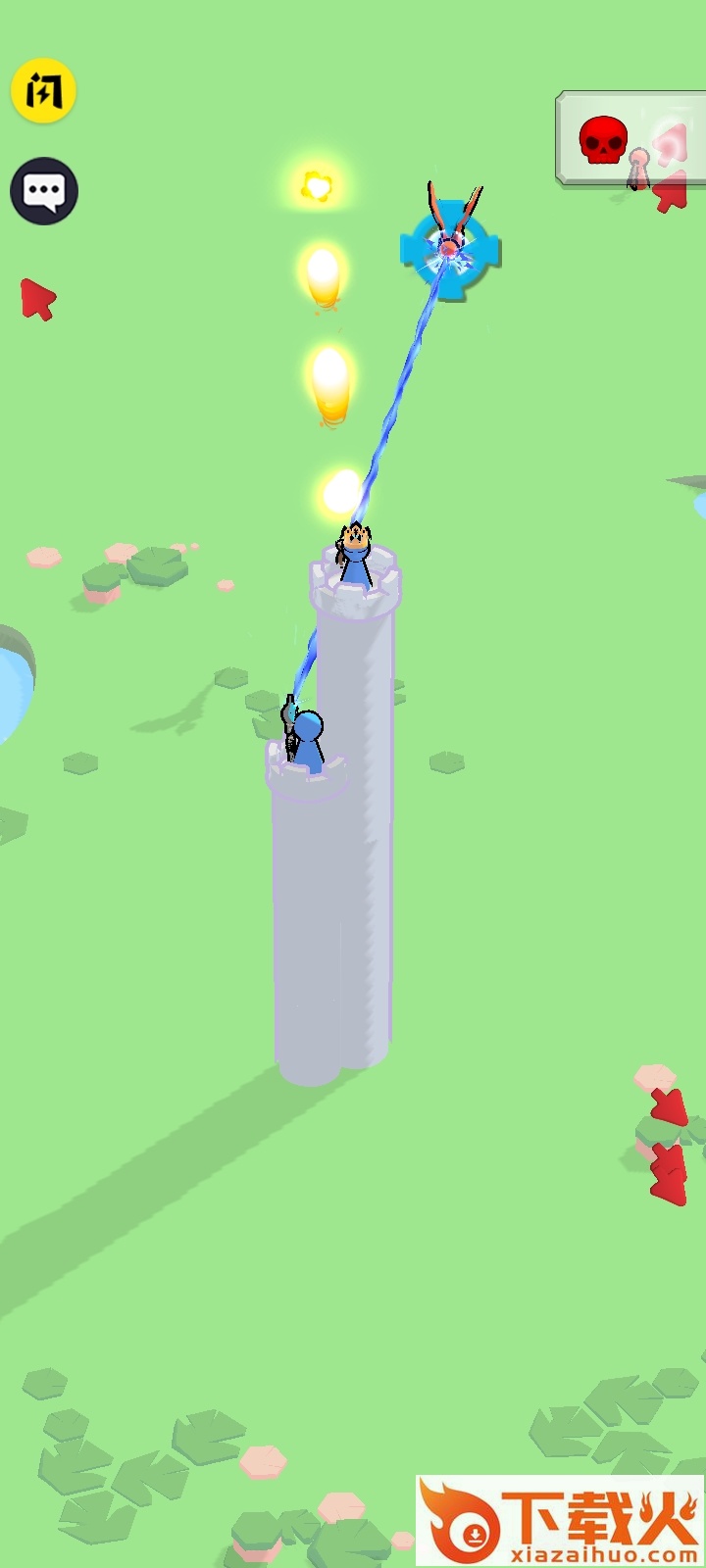Open the chat bubble button
Viewport: 706px width, 1568px height.
tap(44, 191)
